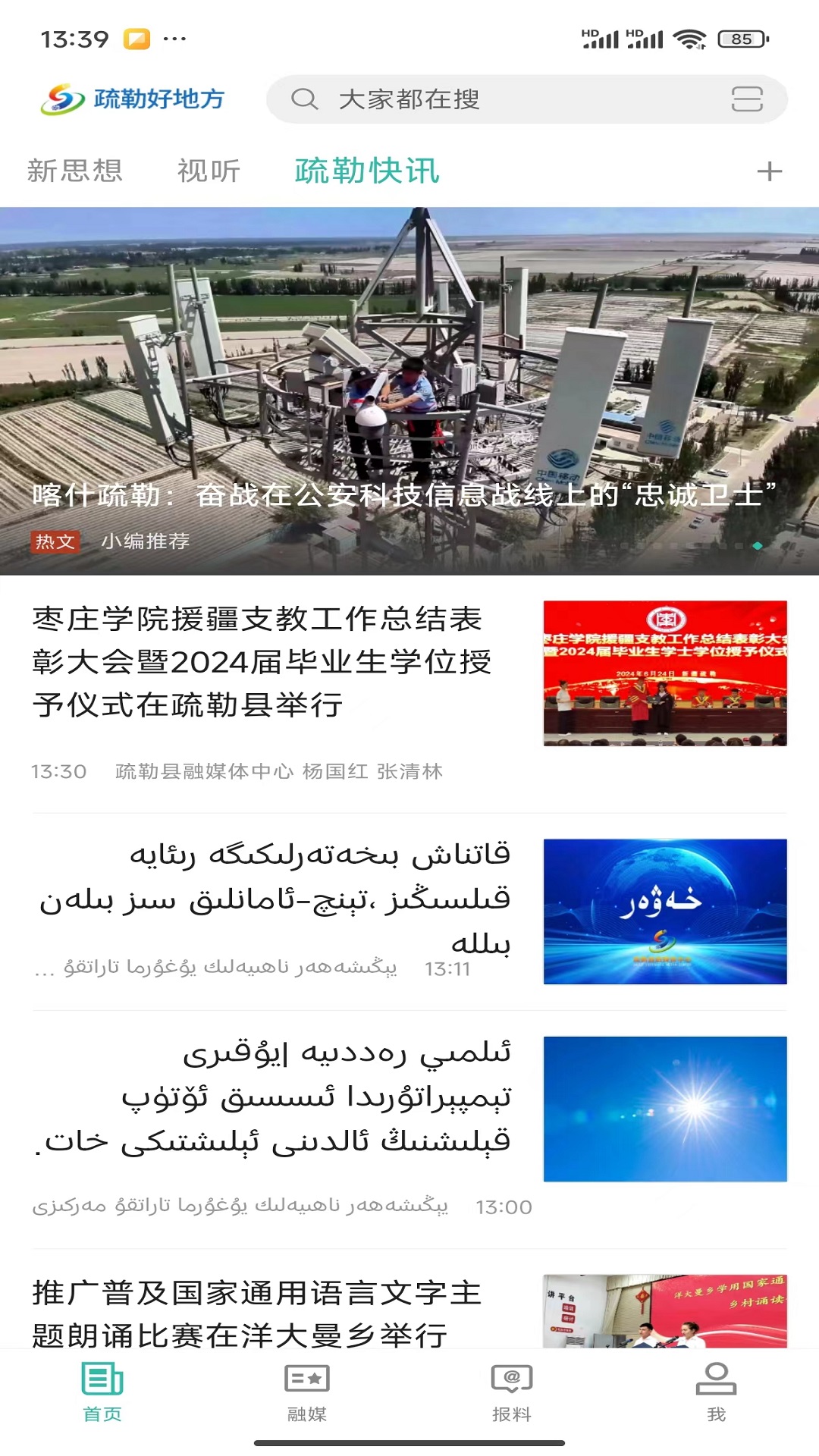Open the Uyghur article posted at 13:11
Viewport: 819px width, 1456px height.
pyautogui.click(x=409, y=912)
